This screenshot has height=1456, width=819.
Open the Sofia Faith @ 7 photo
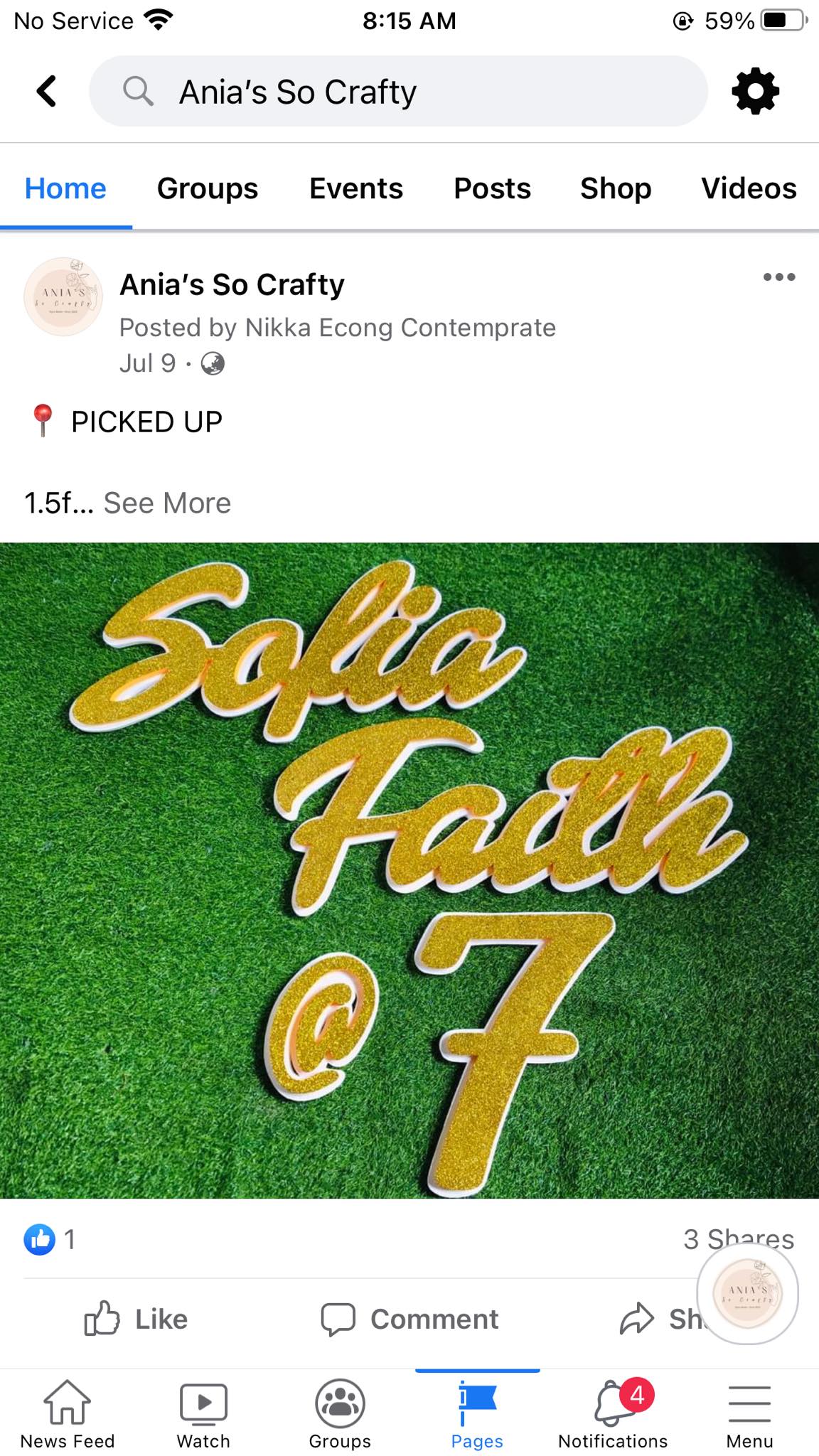409,870
